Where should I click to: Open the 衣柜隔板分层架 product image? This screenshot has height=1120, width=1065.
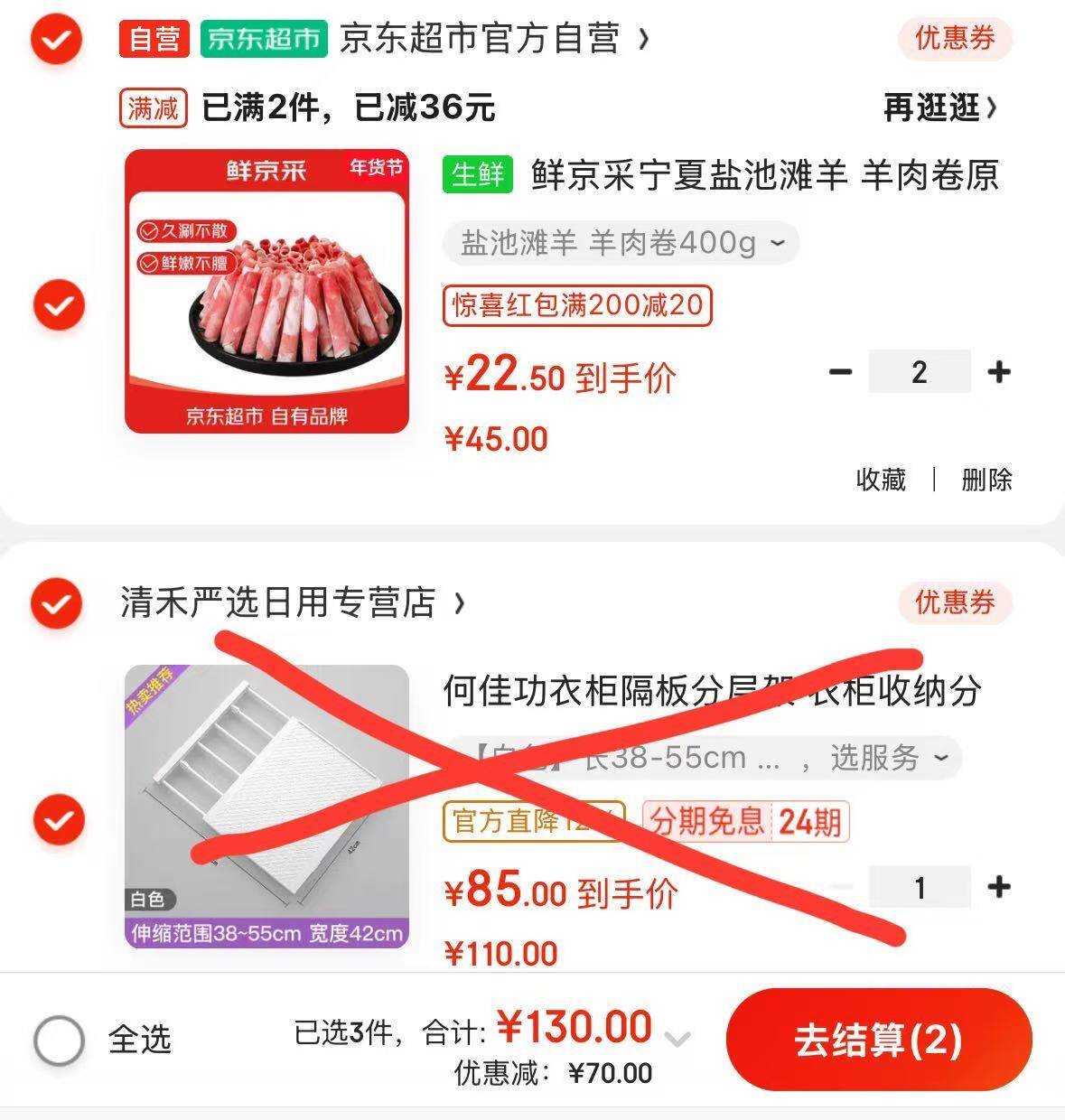266,806
